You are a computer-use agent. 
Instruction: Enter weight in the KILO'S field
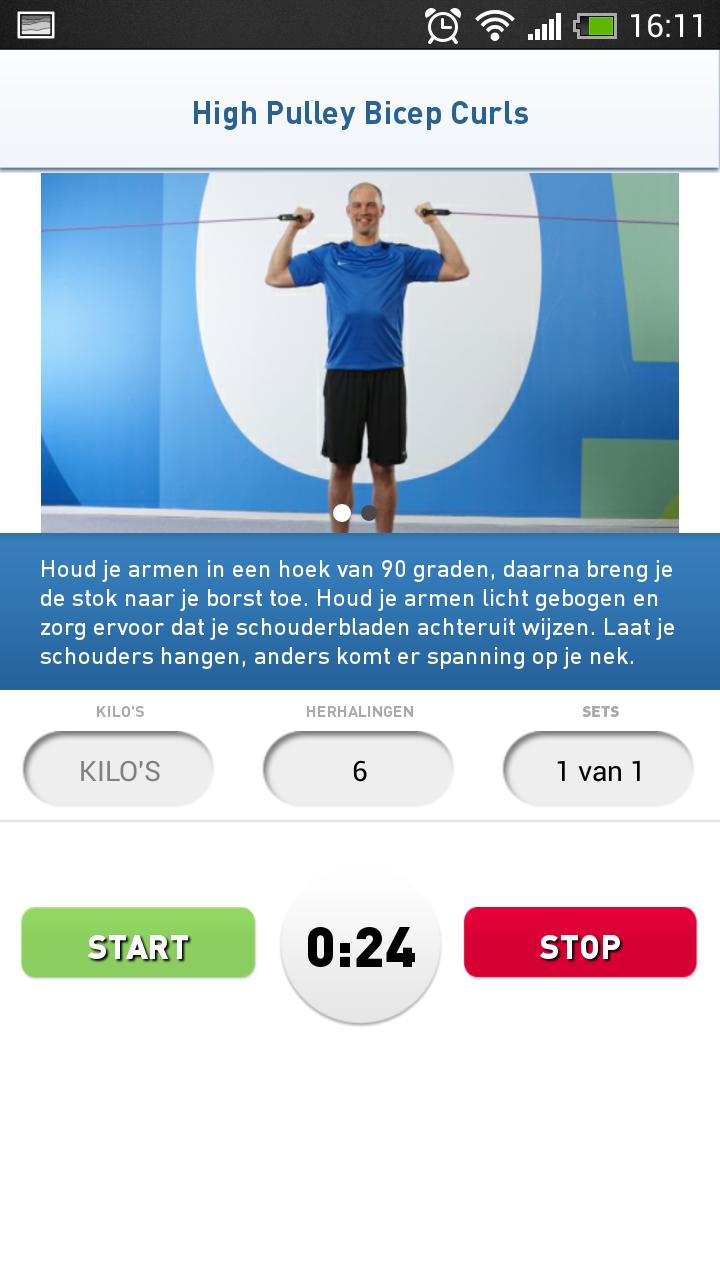119,771
